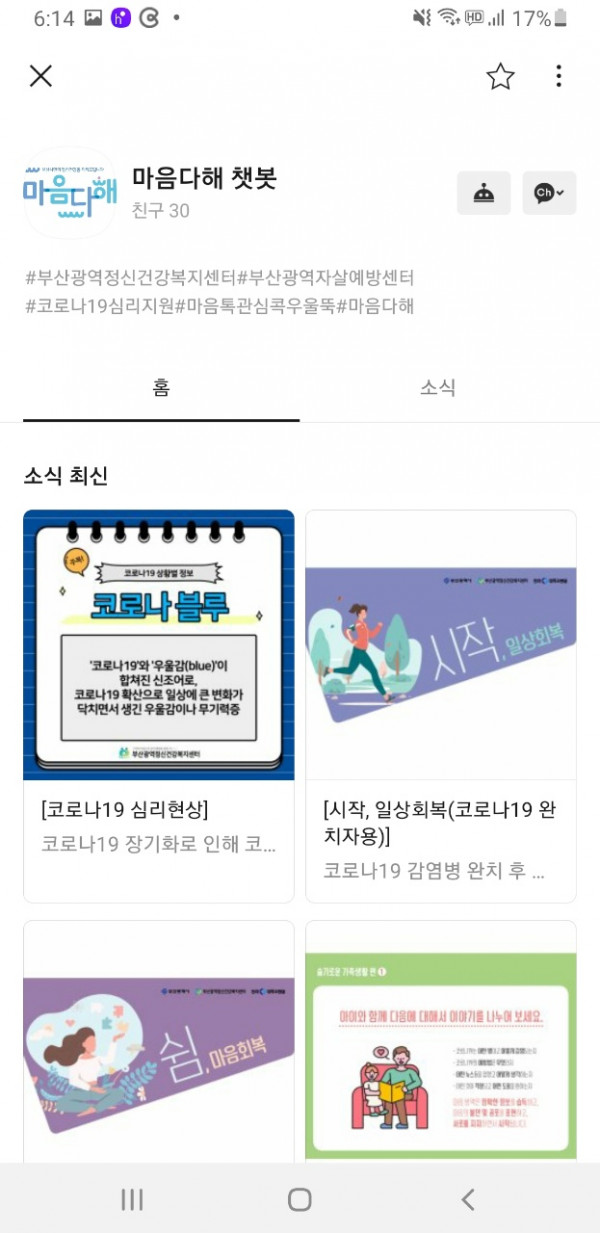View the 마음다해 profile picture
The height and width of the screenshot is (1233, 600).
coord(70,192)
